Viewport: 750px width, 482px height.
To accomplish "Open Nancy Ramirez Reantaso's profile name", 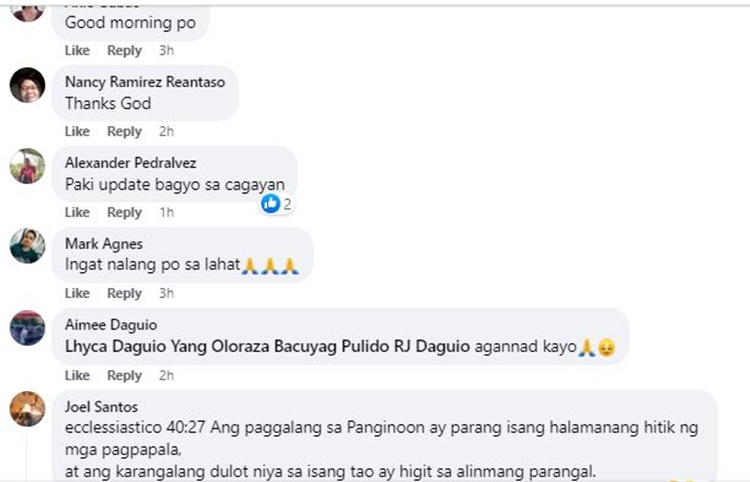I will [x=145, y=82].
